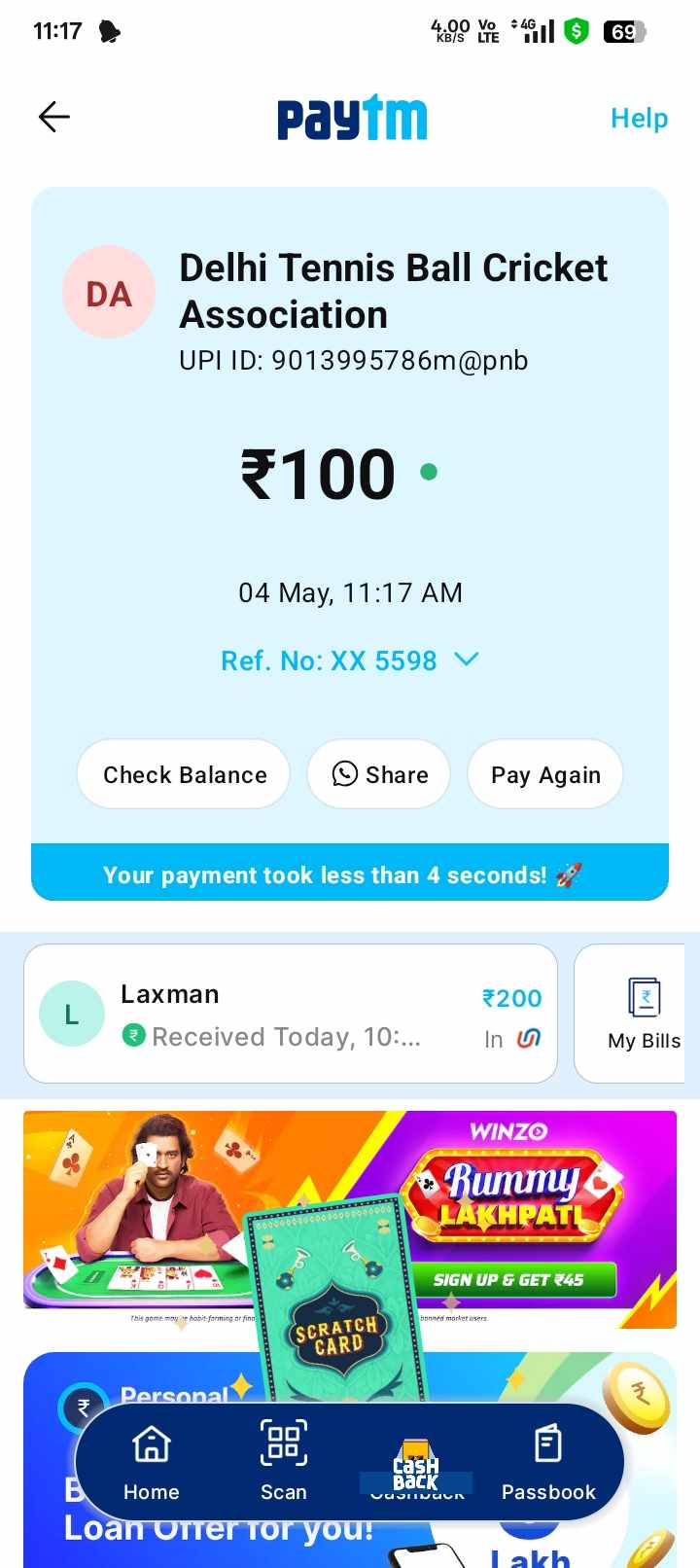Open the My Bills card

pos(643,1014)
